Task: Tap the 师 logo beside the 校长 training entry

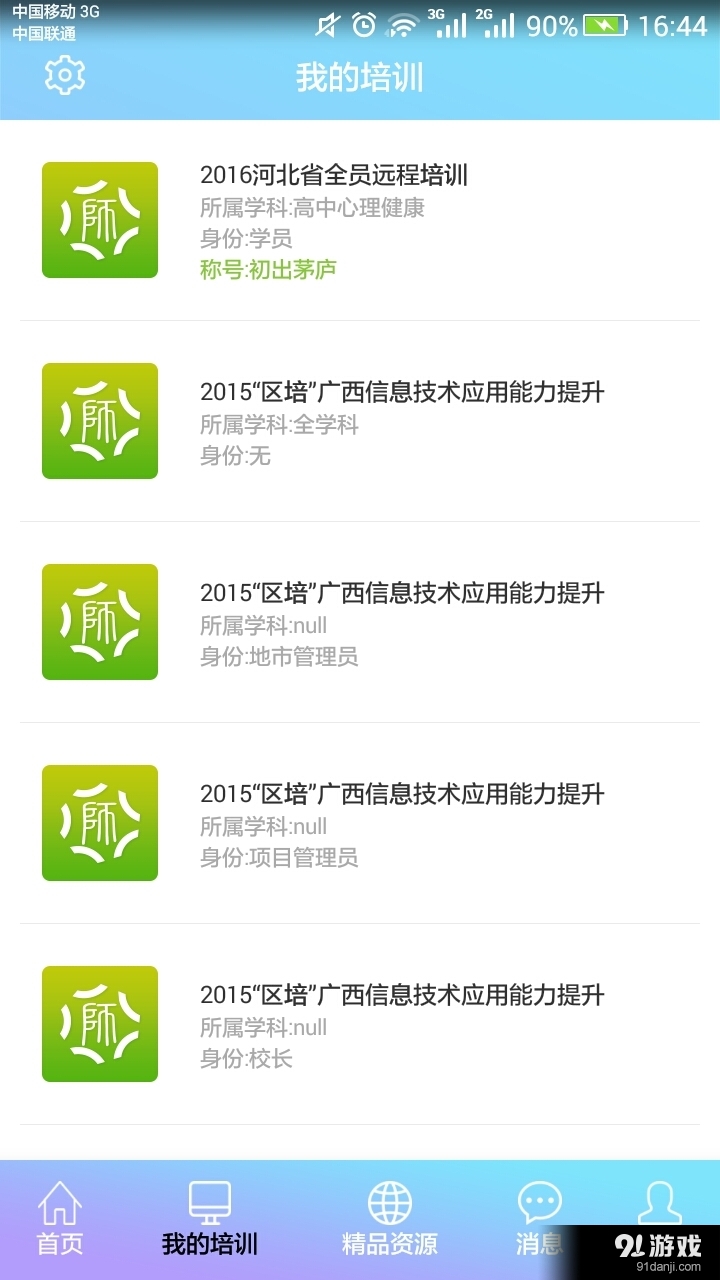Action: coord(98,1022)
